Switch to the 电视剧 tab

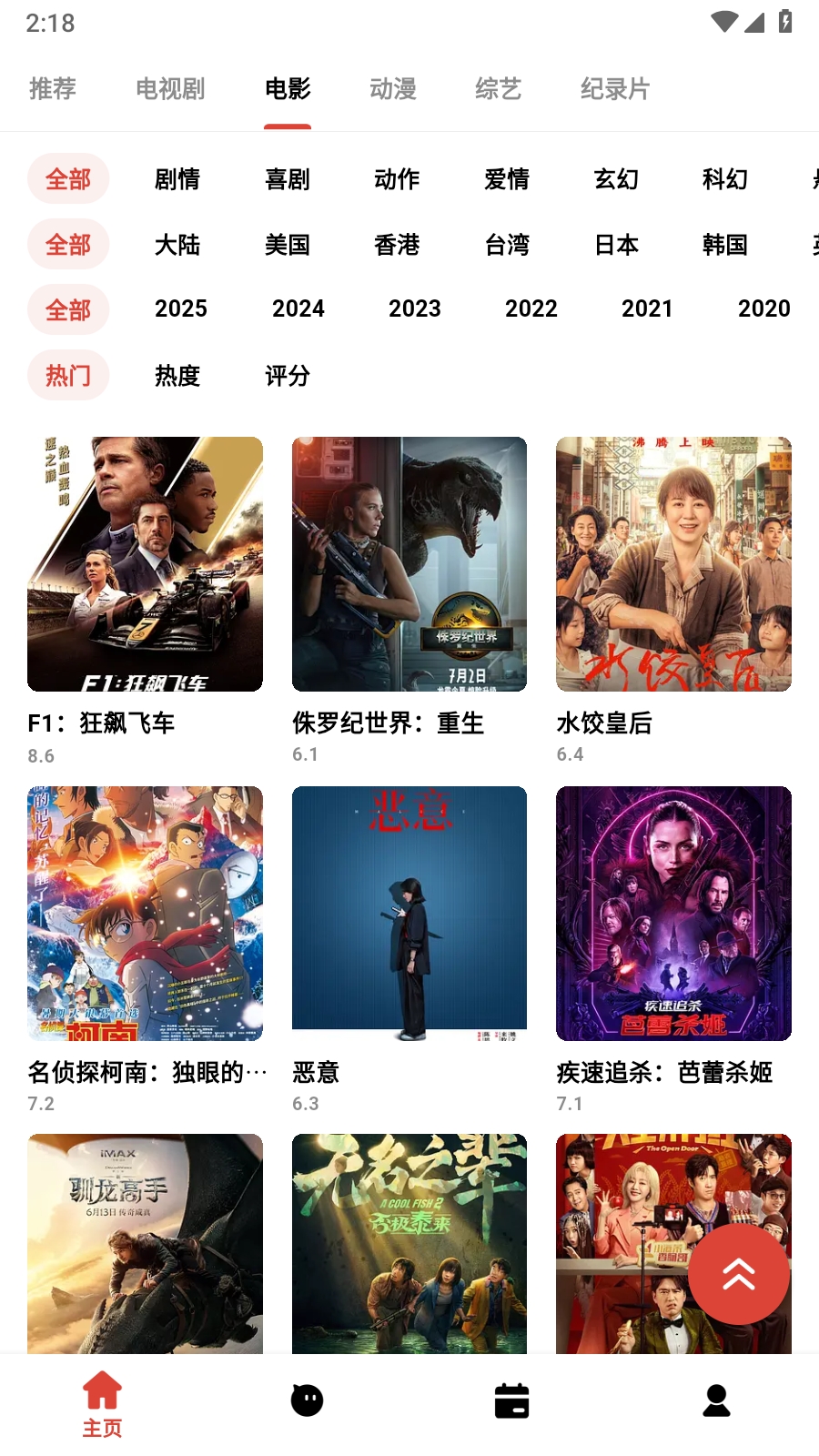click(170, 89)
